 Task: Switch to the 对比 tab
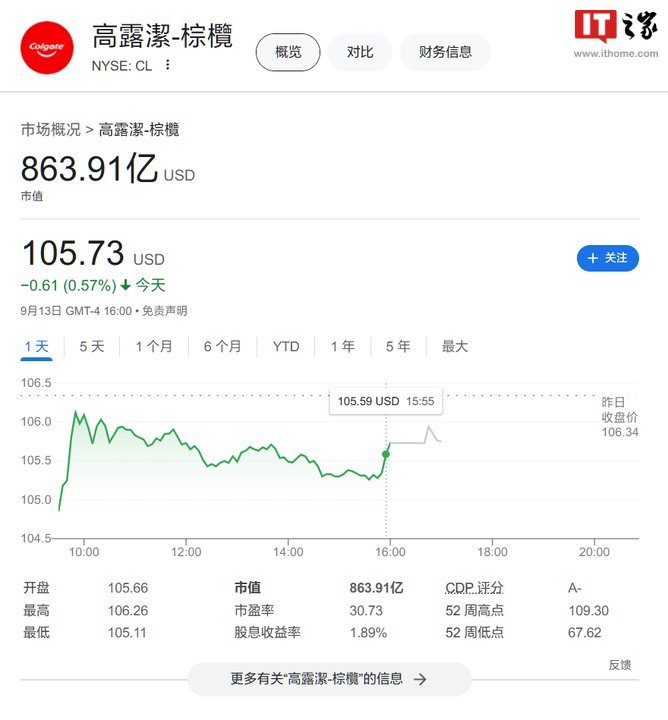[360, 52]
